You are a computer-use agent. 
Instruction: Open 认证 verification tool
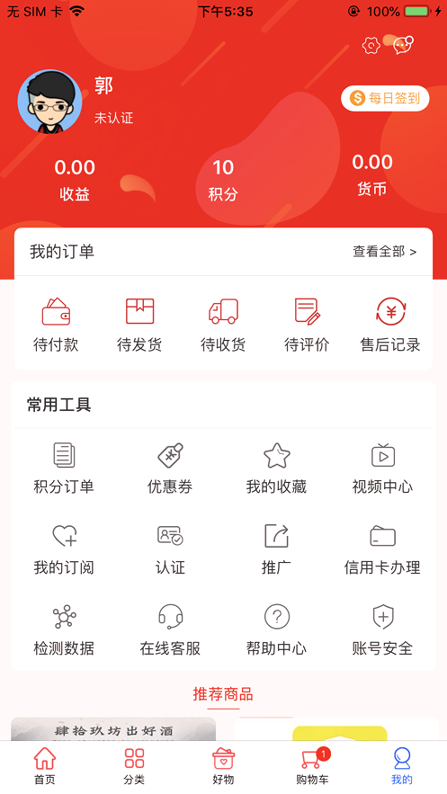click(x=170, y=550)
